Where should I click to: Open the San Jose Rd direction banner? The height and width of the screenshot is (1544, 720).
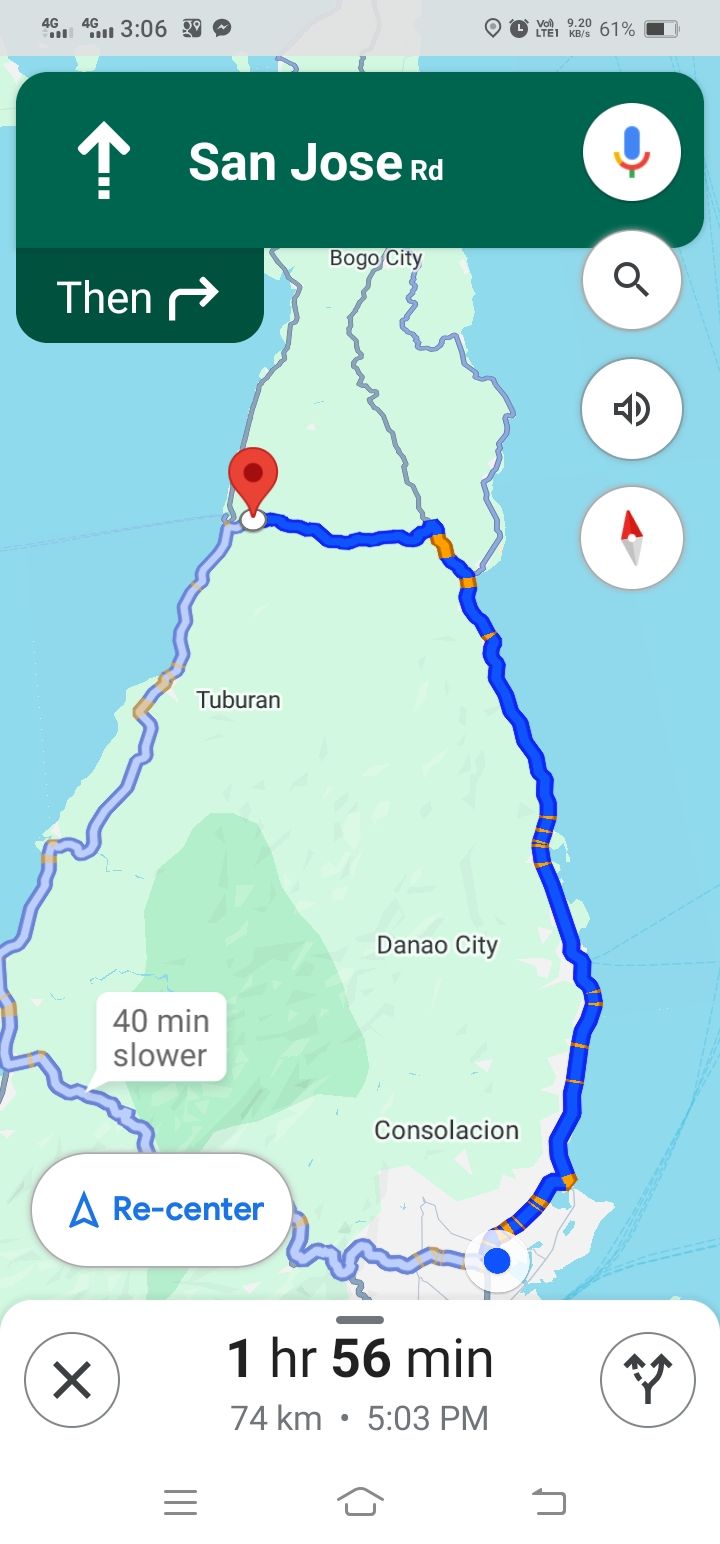300,160
